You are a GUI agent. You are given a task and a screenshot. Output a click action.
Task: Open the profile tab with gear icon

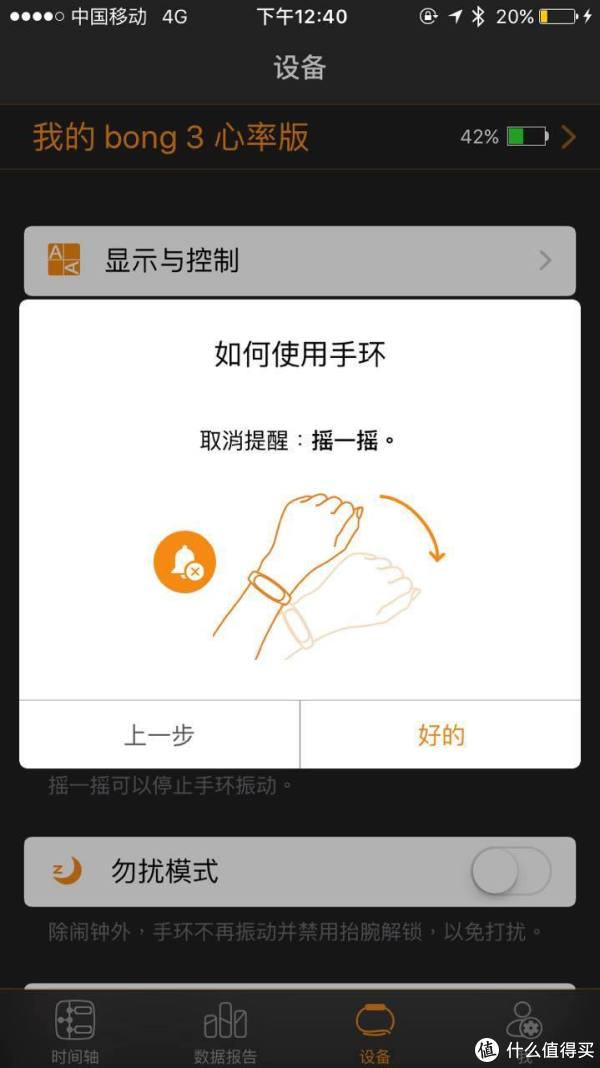[523, 1028]
